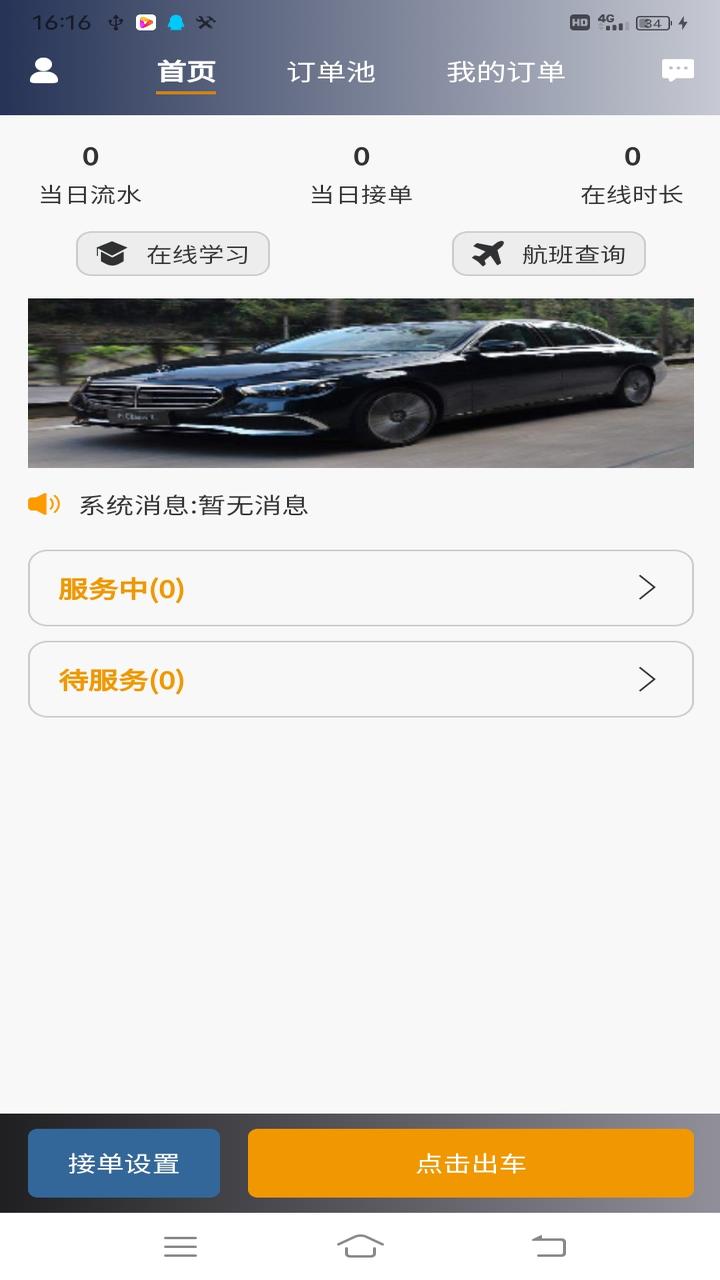This screenshot has height=1280, width=720.
Task: Switch to the 订单池 tab
Action: [332, 71]
